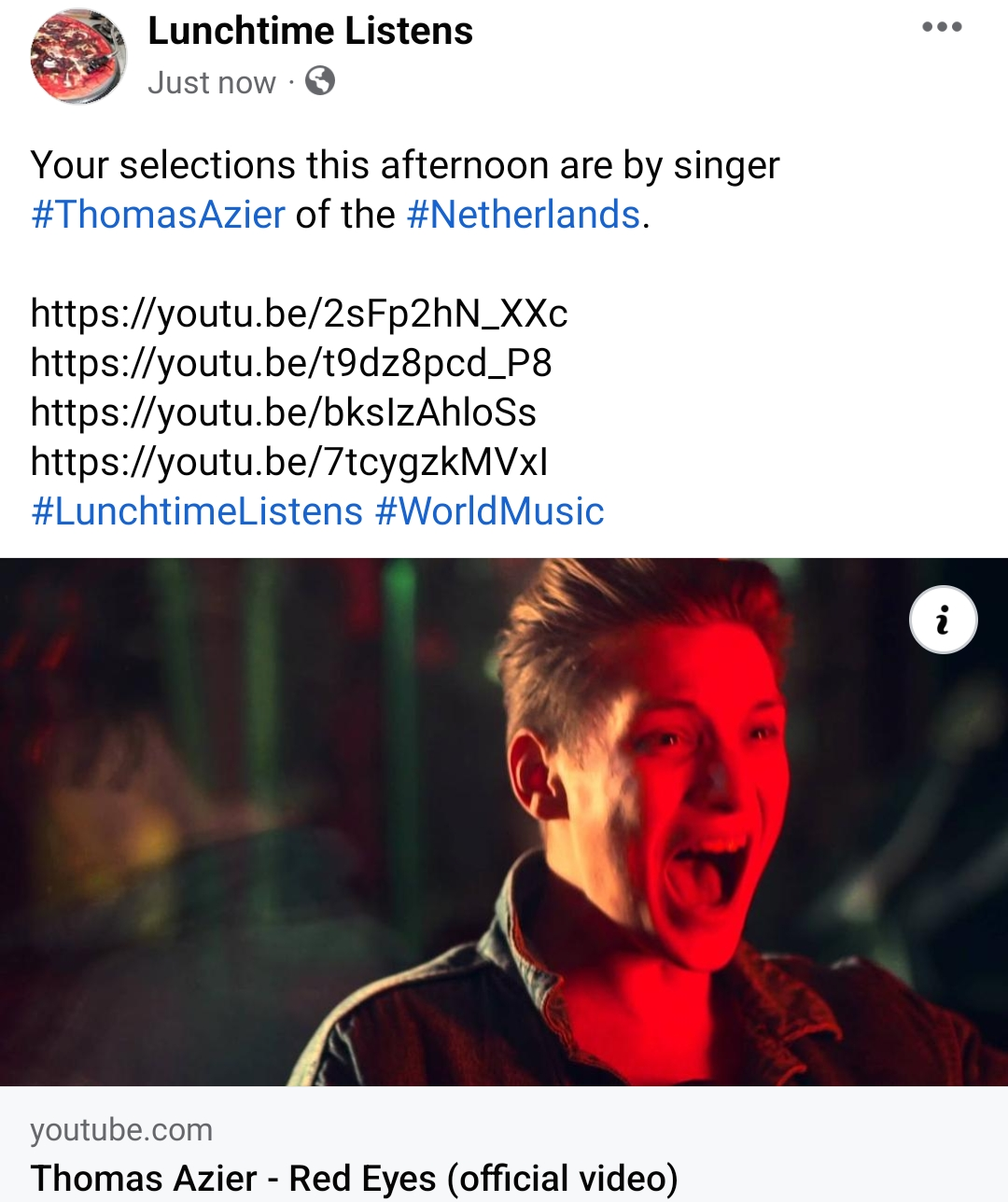
Task: Open the post's three-dot options menu
Action: coord(941,27)
